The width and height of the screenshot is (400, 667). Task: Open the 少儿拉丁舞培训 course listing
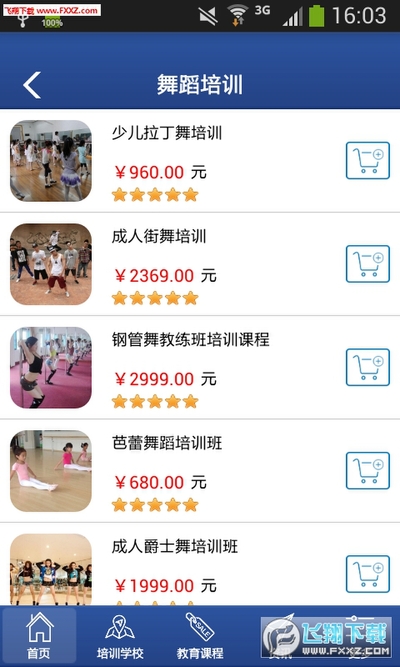[200, 161]
